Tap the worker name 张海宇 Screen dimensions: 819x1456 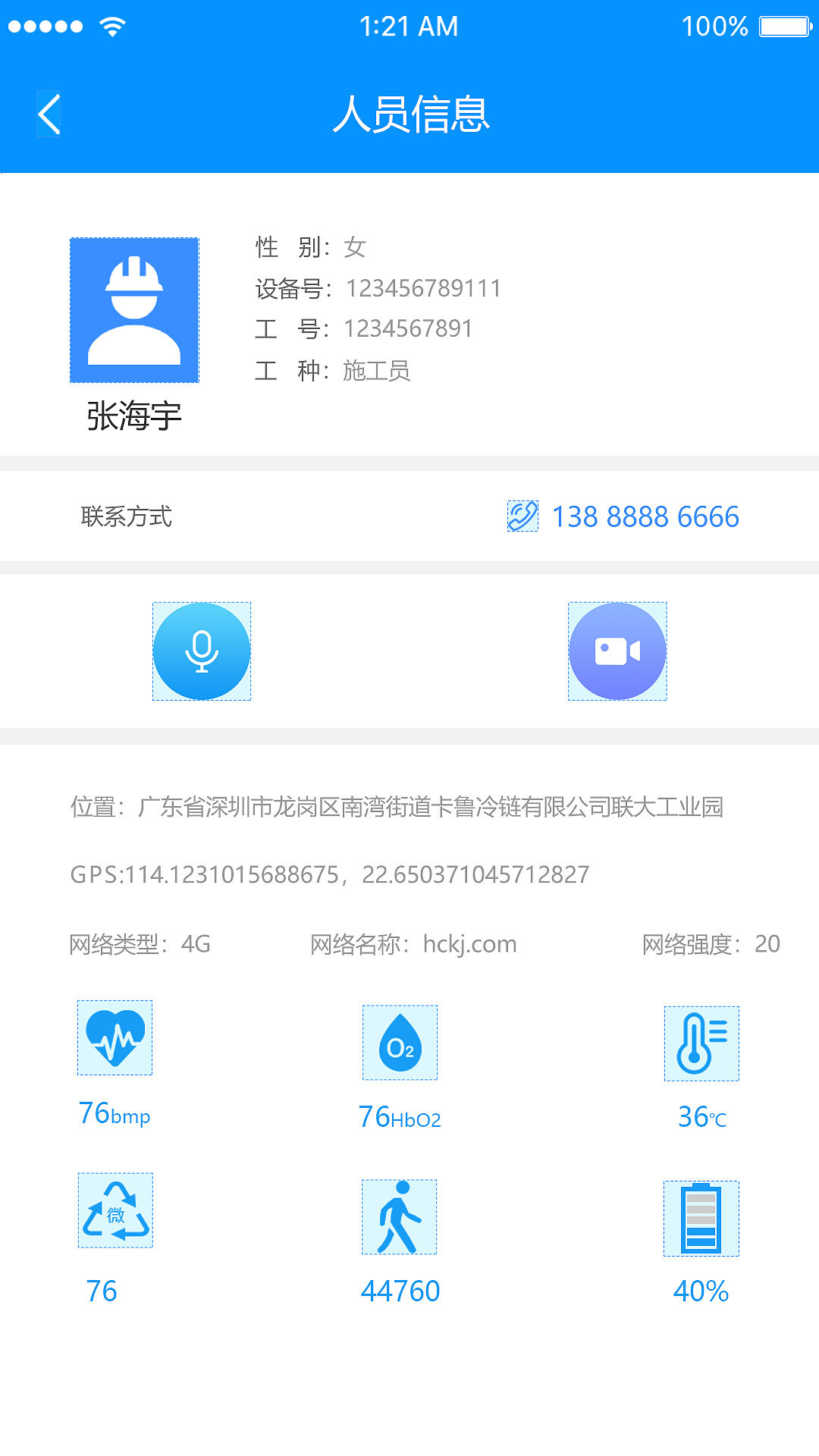pyautogui.click(x=134, y=416)
